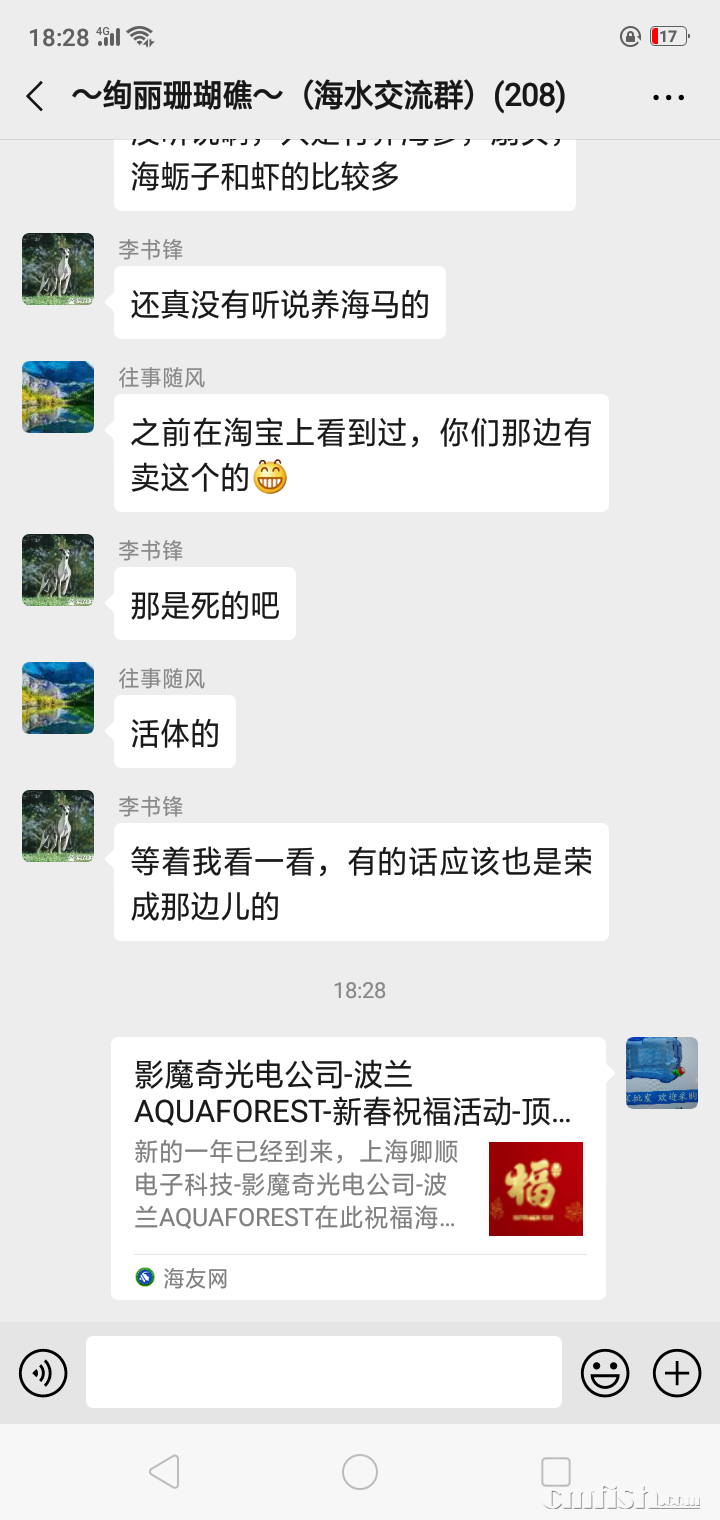Open recent apps with the square button
The width and height of the screenshot is (720, 1520).
[554, 1472]
